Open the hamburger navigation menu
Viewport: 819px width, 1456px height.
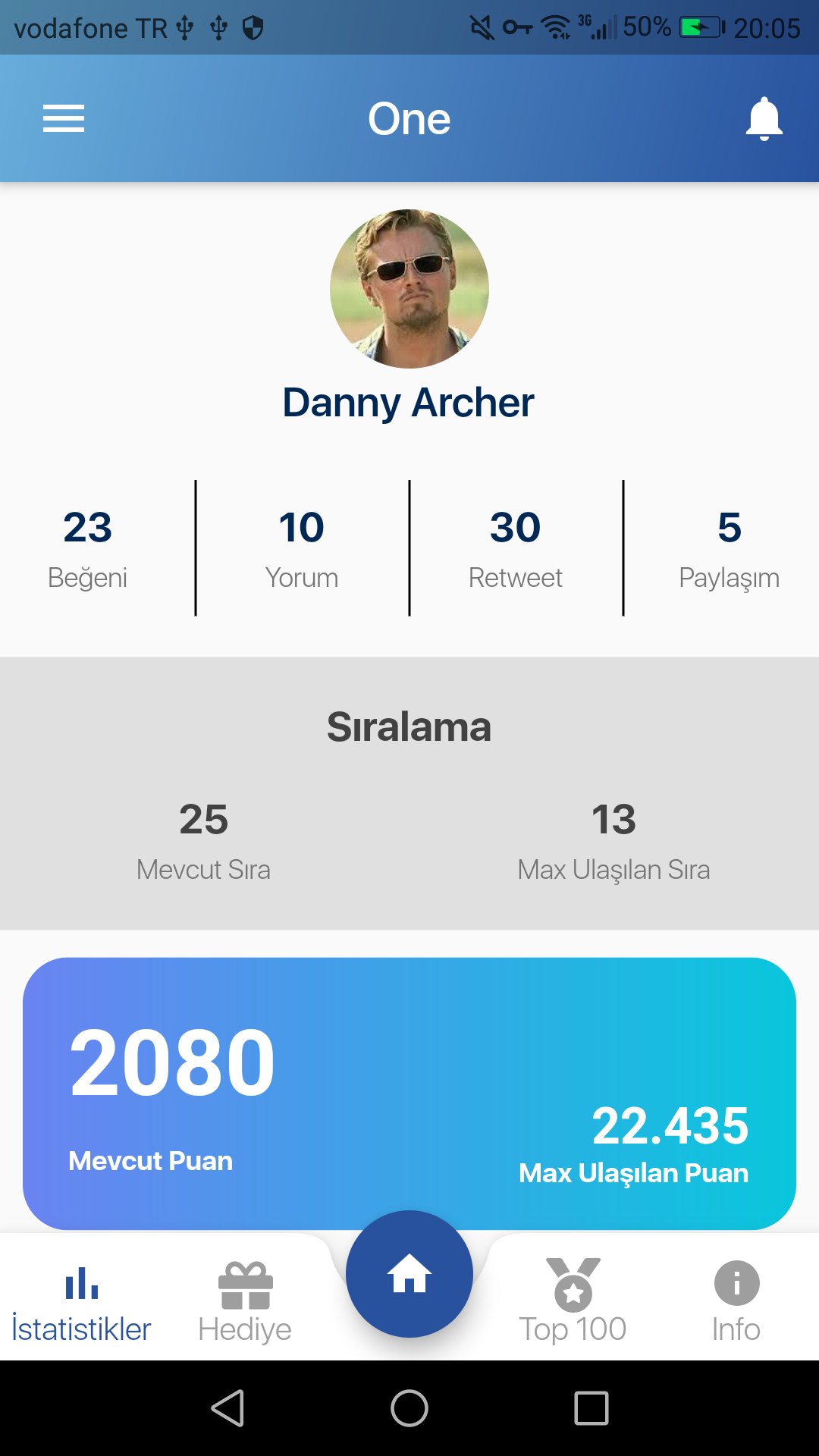pyautogui.click(x=64, y=119)
